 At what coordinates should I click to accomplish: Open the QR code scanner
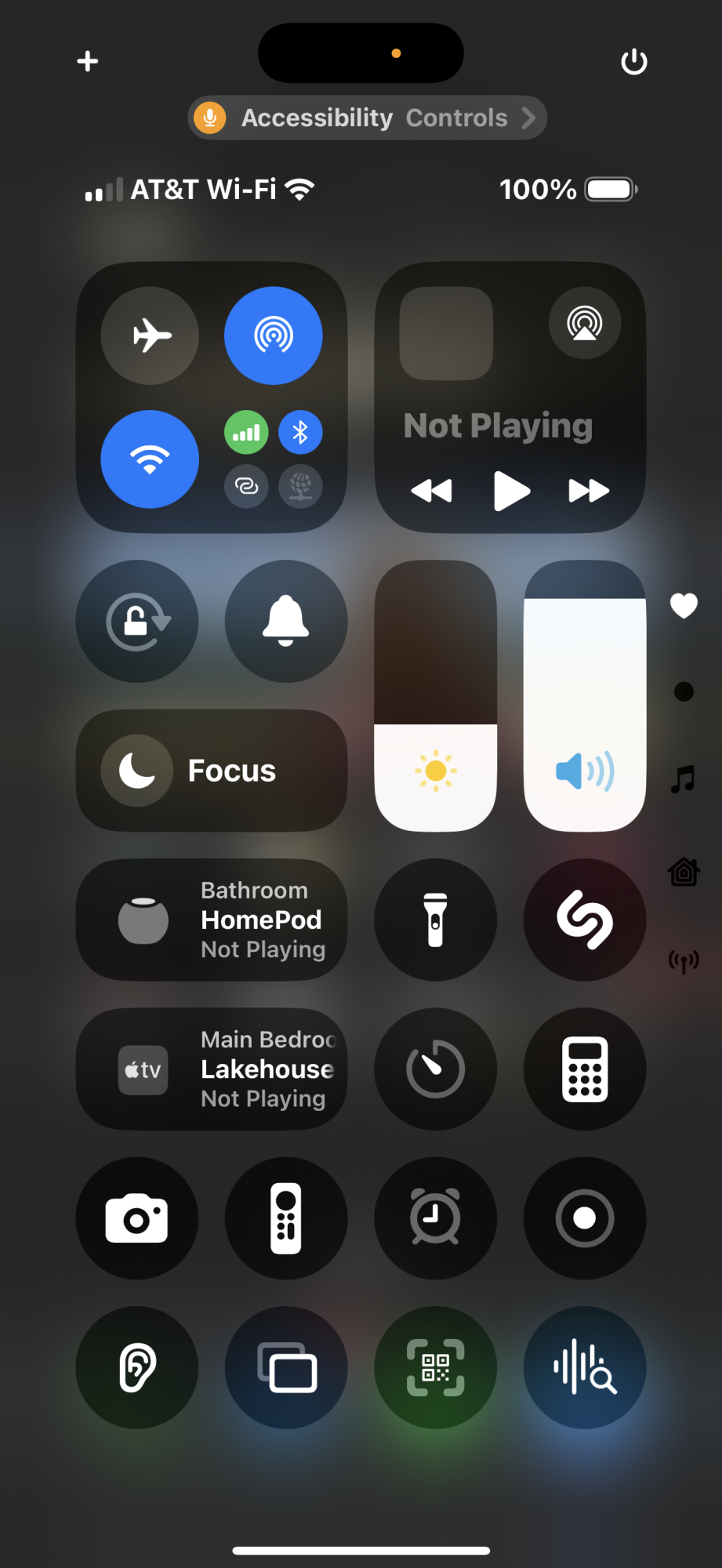[436, 1367]
